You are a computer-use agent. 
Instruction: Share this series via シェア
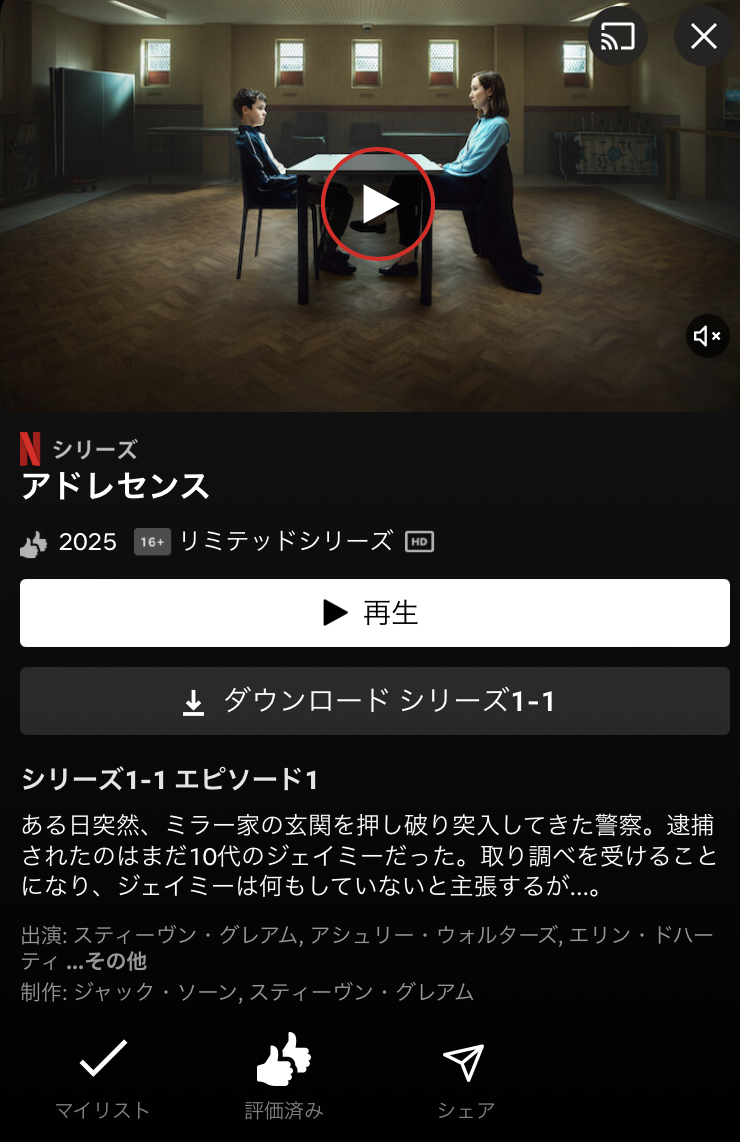pos(465,1075)
